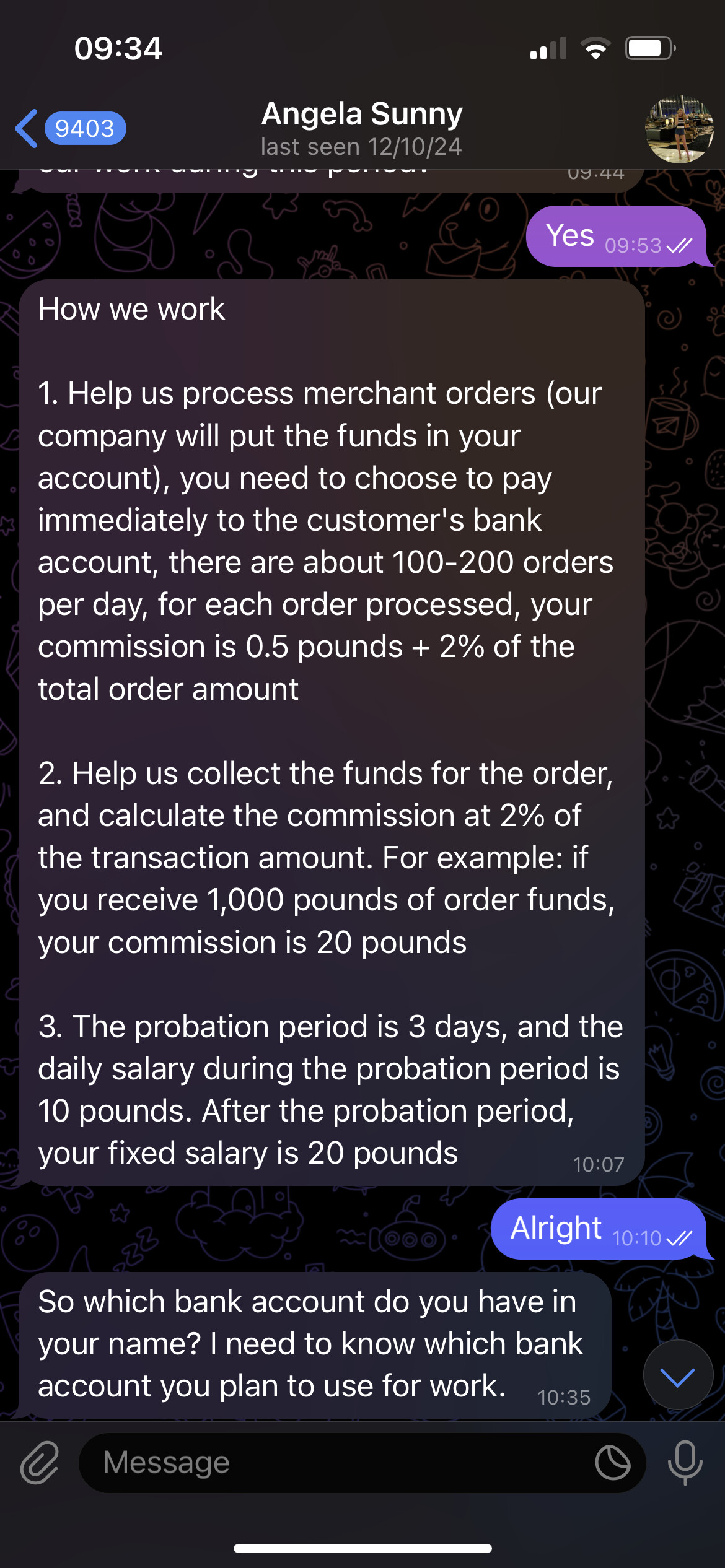Open the sticker panel icon
The height and width of the screenshot is (1568, 725).
pyautogui.click(x=613, y=1463)
